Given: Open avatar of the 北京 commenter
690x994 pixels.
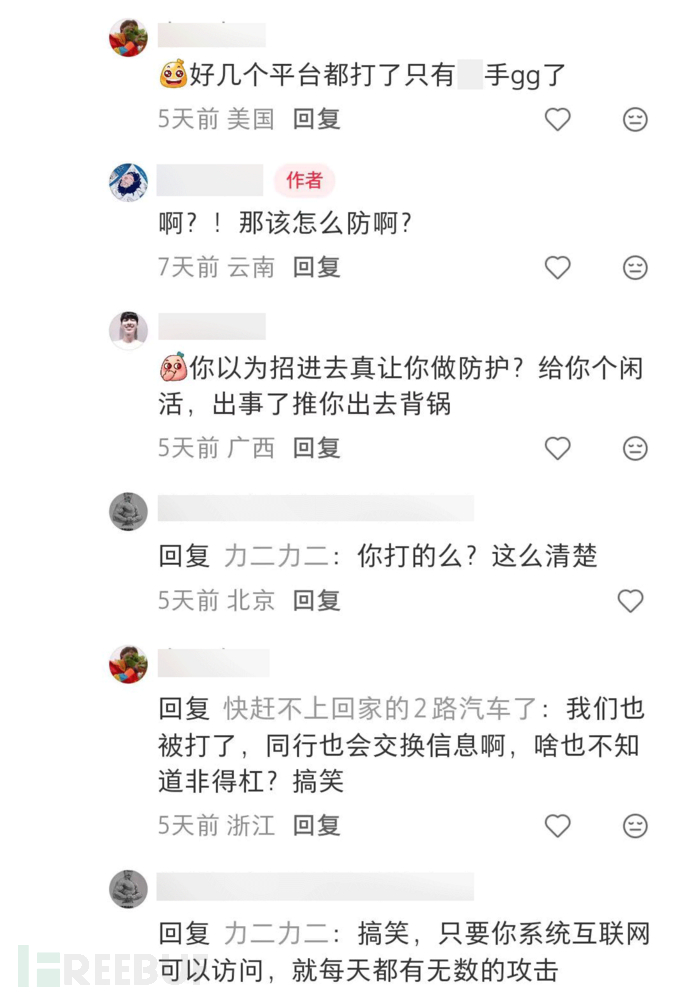Looking at the screenshot, I should [x=128, y=511].
